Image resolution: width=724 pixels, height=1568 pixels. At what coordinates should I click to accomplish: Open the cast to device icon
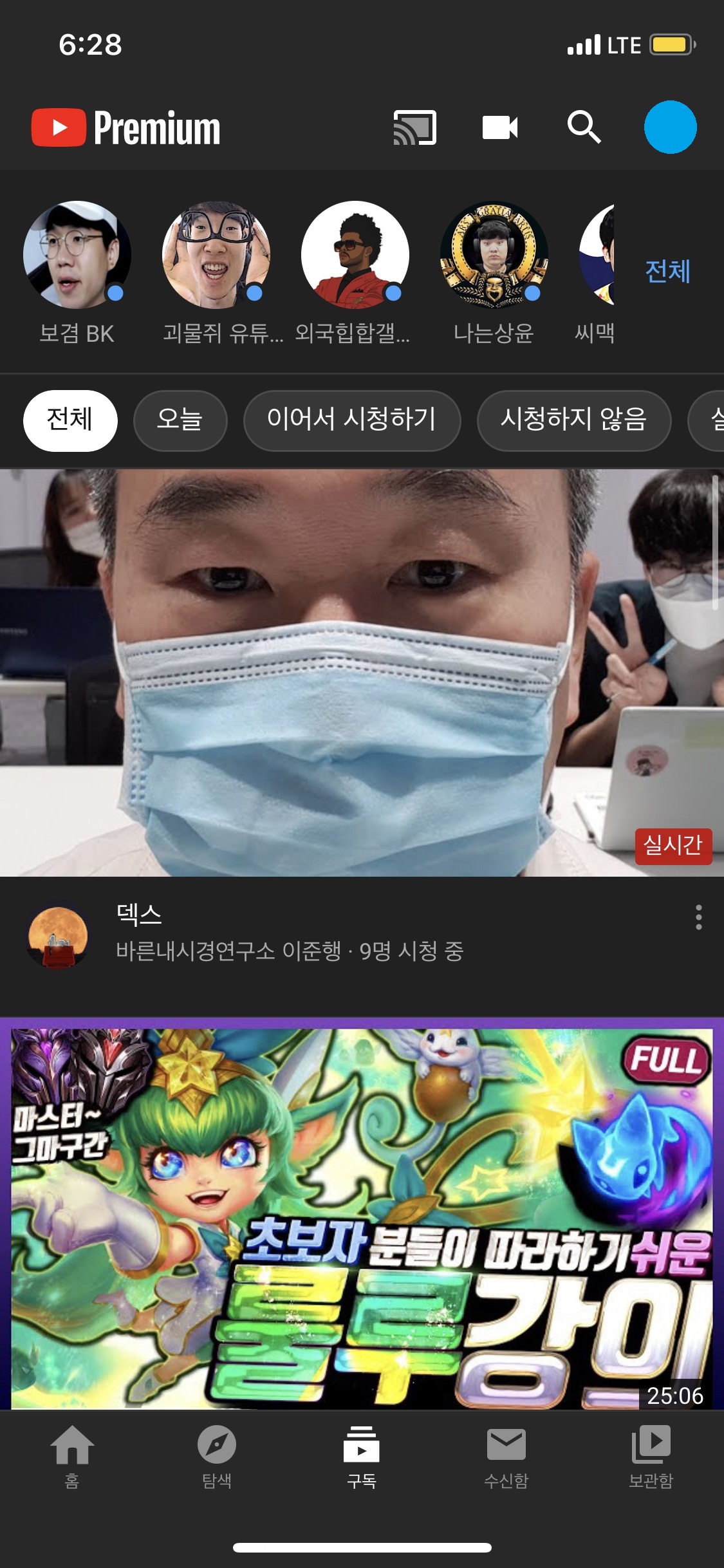click(415, 127)
